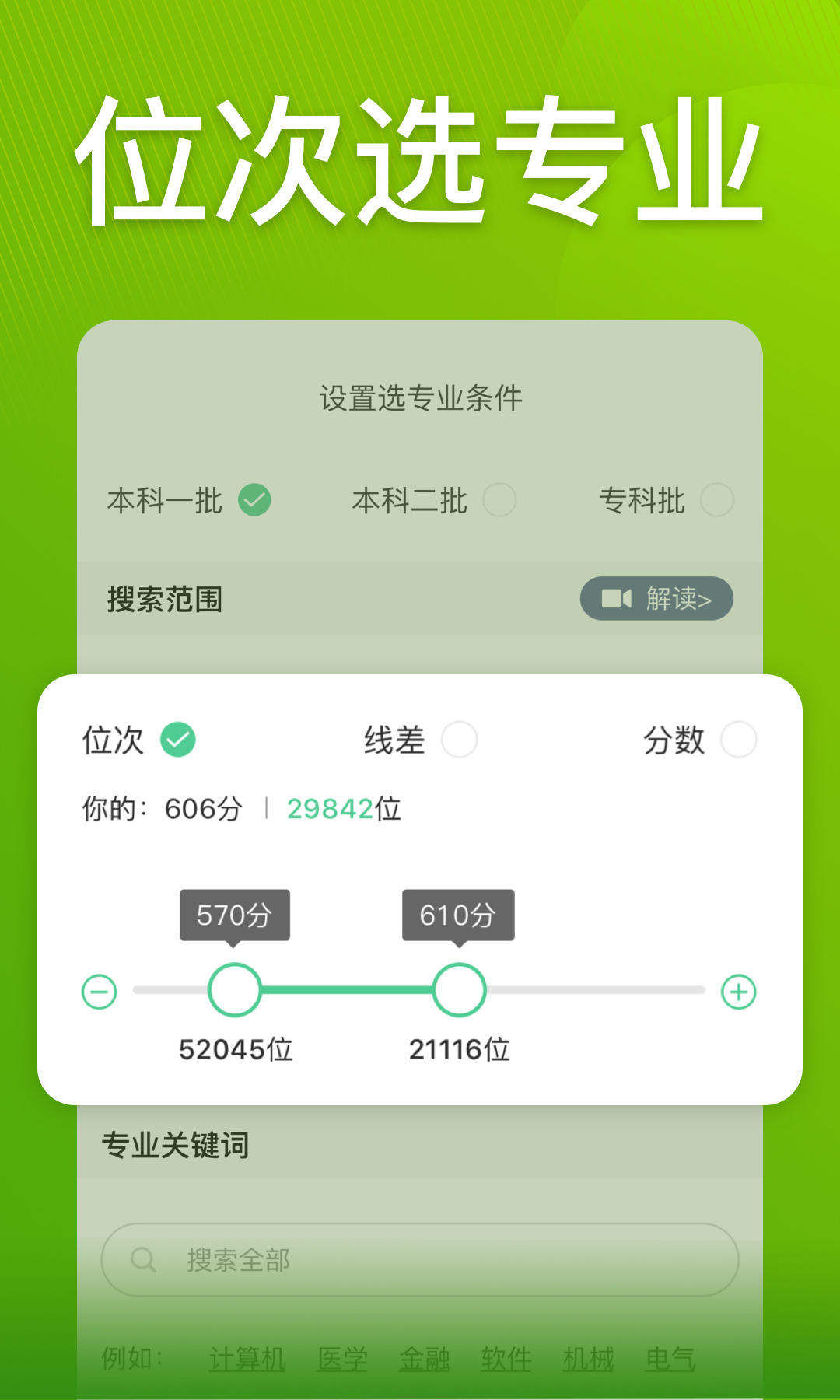Click the left slider handle at 570分

tap(234, 989)
